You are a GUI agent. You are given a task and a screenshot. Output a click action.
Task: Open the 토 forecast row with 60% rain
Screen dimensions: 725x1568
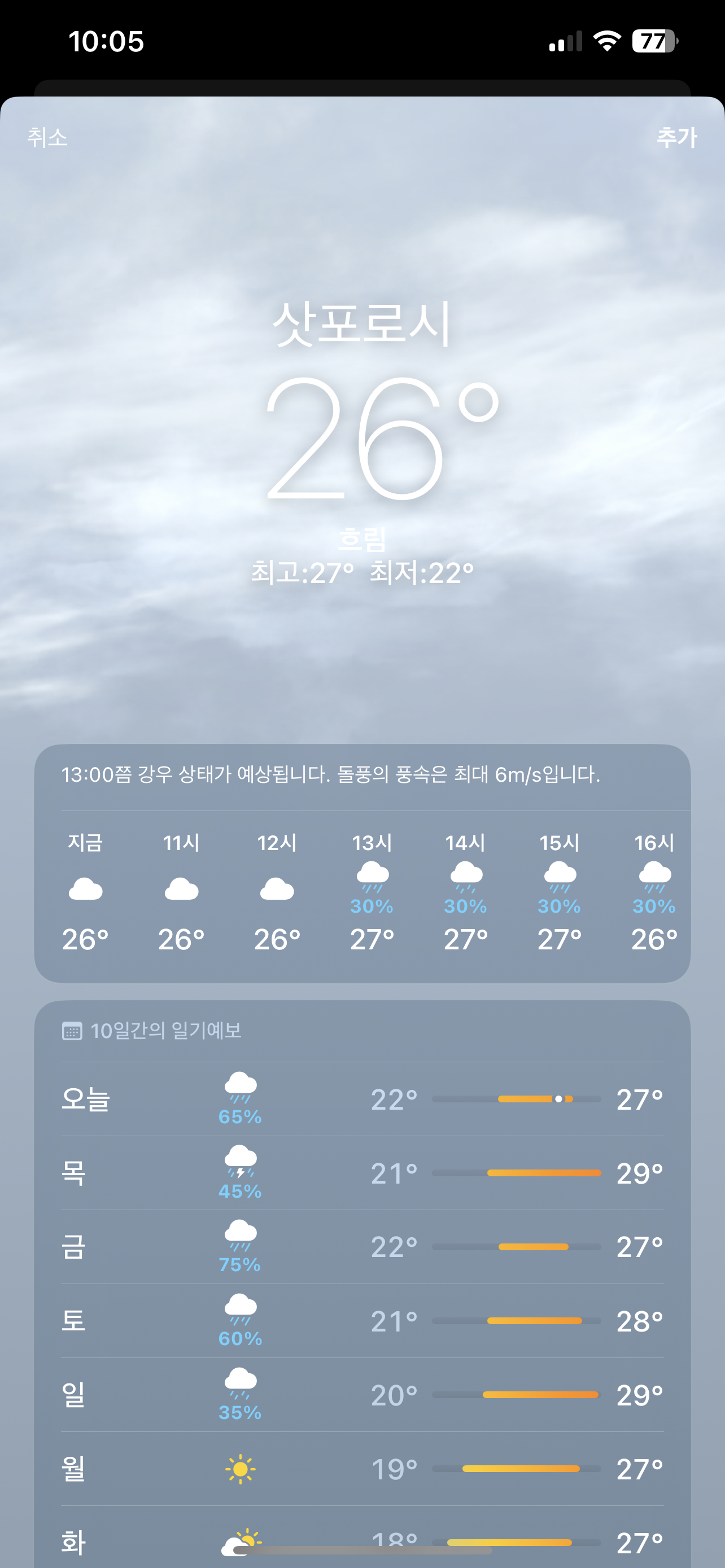(x=362, y=1321)
